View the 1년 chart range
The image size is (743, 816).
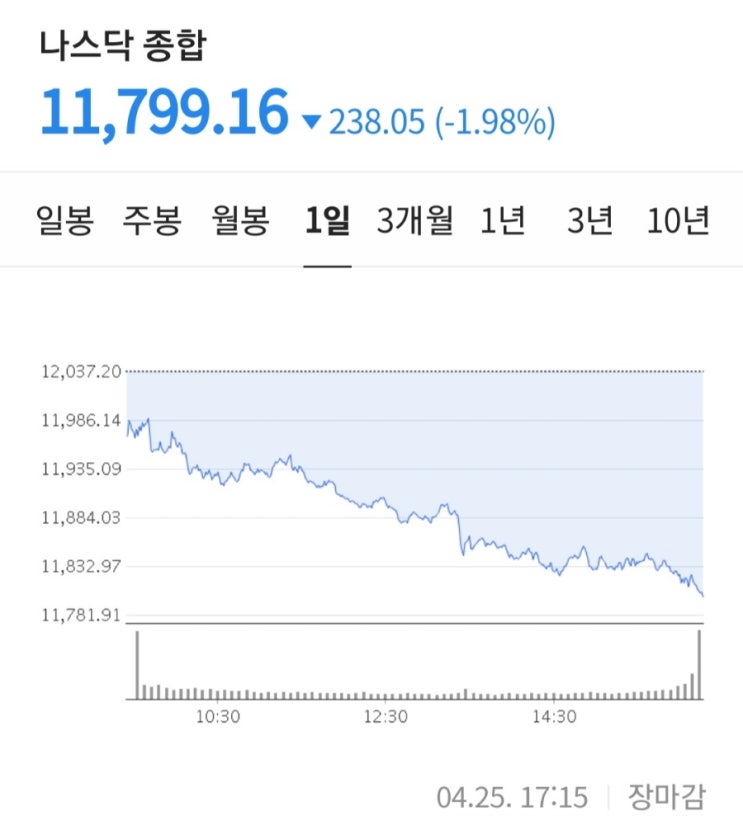[x=502, y=220]
